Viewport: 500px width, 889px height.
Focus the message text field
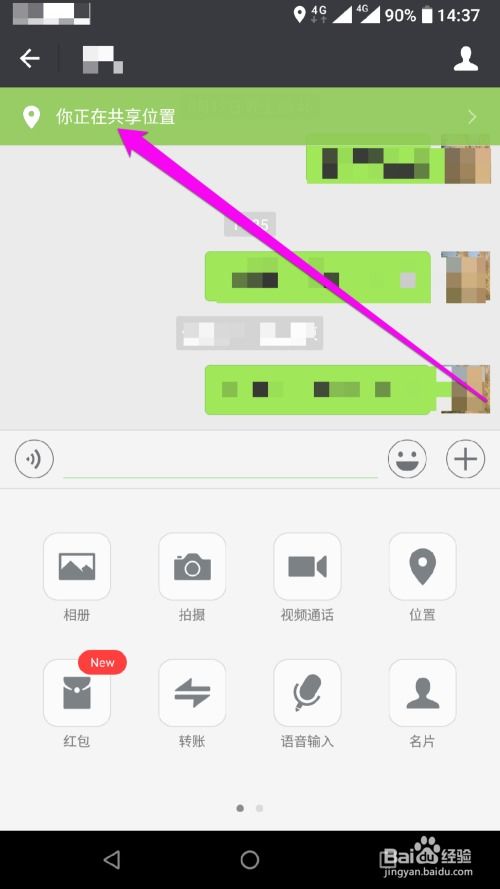(x=220, y=459)
